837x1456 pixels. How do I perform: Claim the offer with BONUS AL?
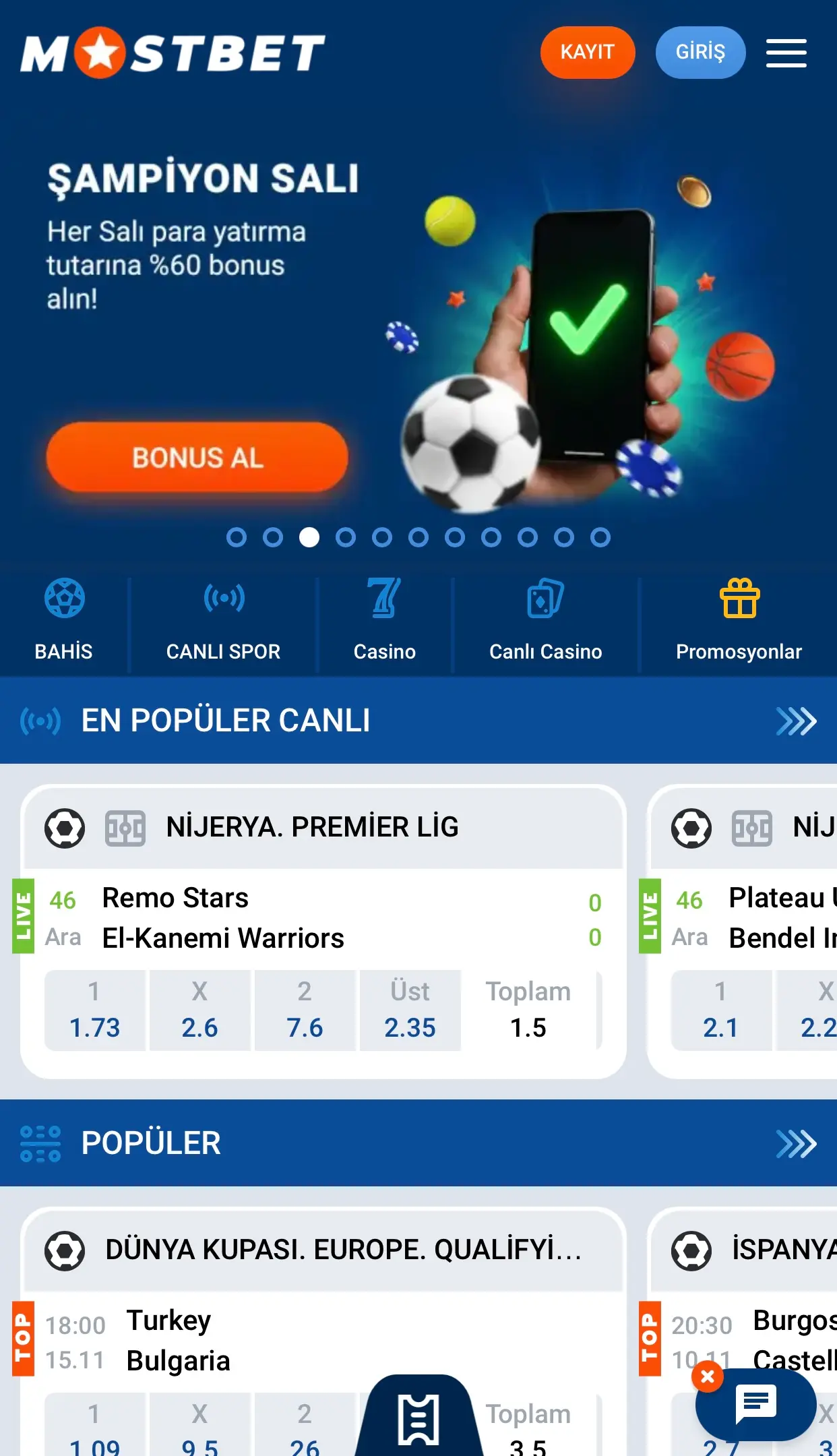(197, 458)
